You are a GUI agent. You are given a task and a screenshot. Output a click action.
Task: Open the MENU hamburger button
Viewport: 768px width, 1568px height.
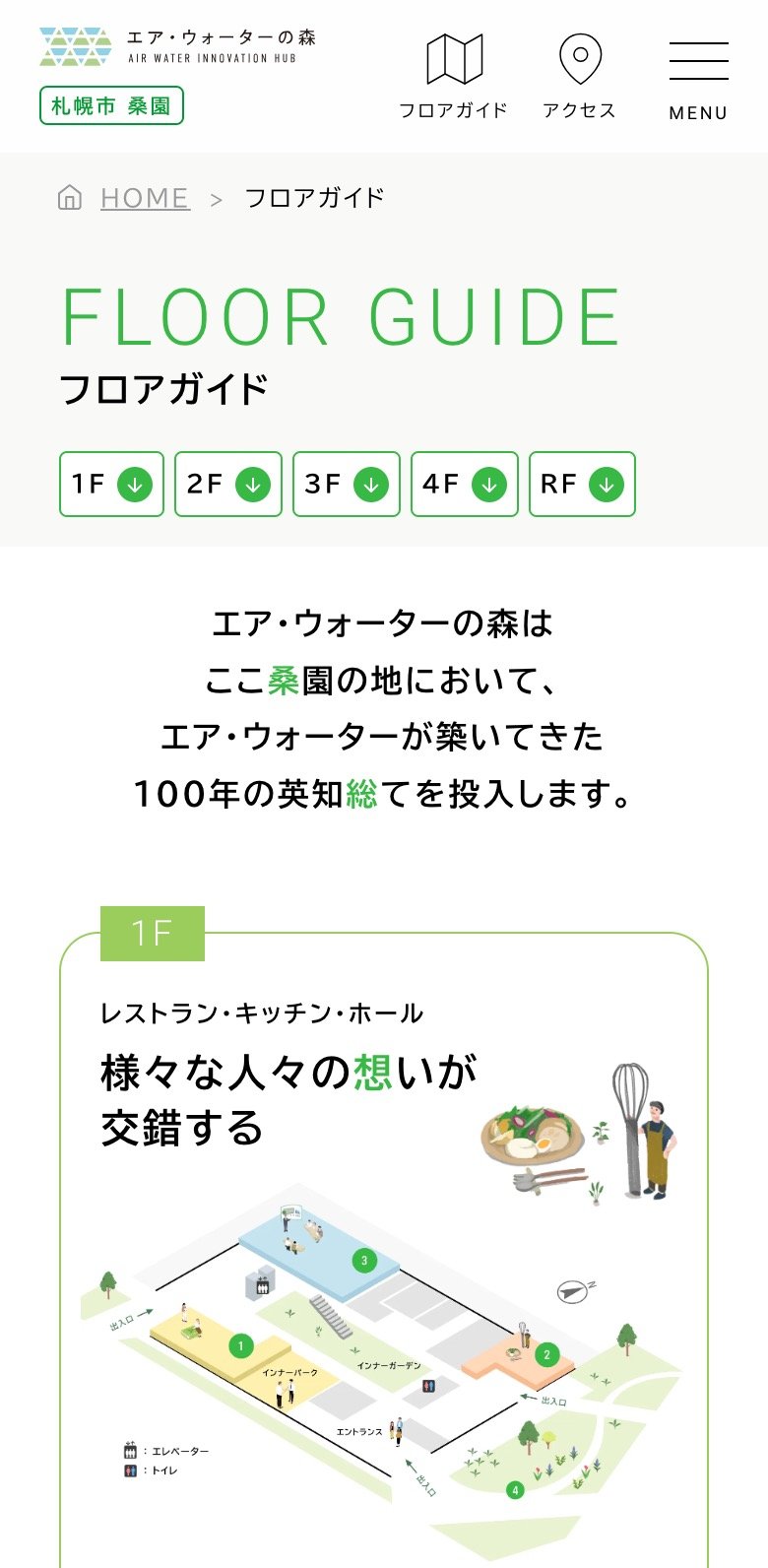tap(698, 81)
